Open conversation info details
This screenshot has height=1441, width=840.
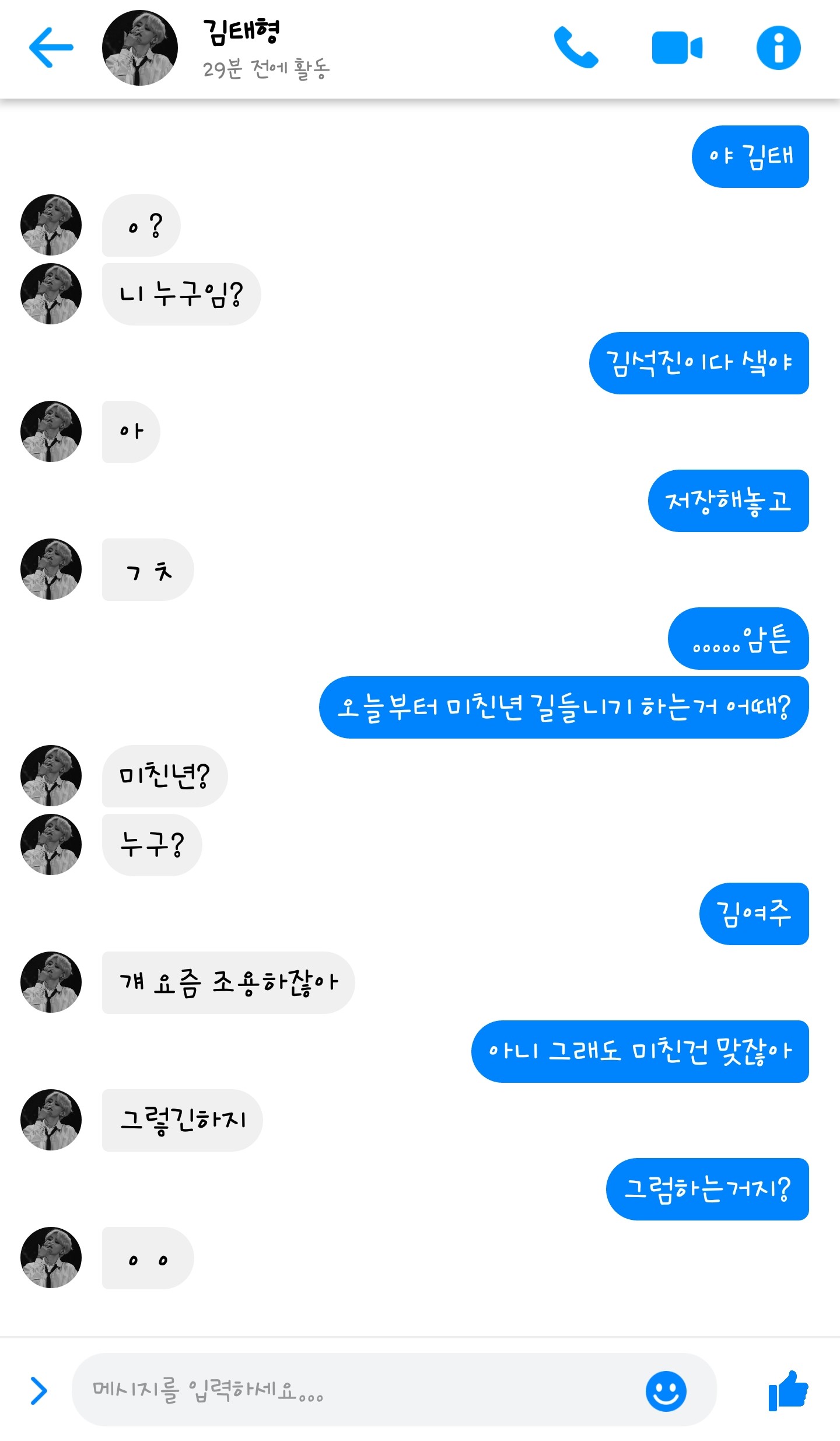coord(778,48)
